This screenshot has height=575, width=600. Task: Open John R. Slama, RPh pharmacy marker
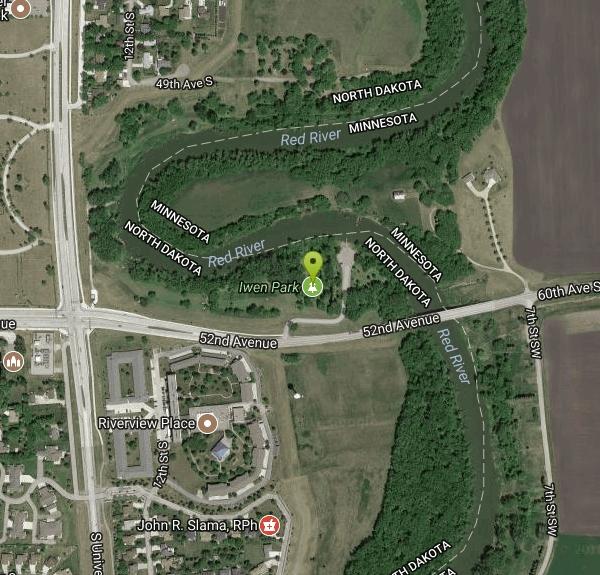(x=269, y=525)
